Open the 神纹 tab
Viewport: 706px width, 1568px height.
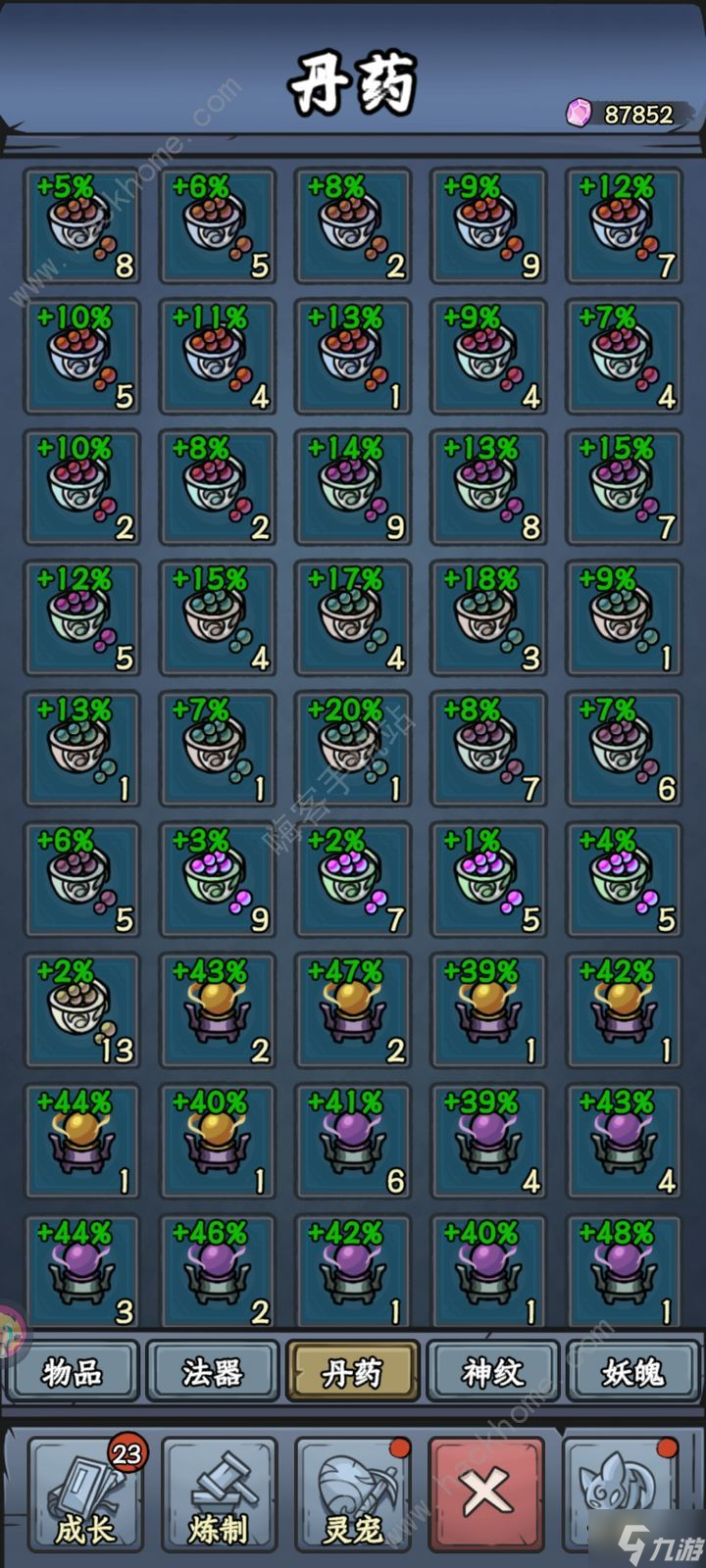493,1371
